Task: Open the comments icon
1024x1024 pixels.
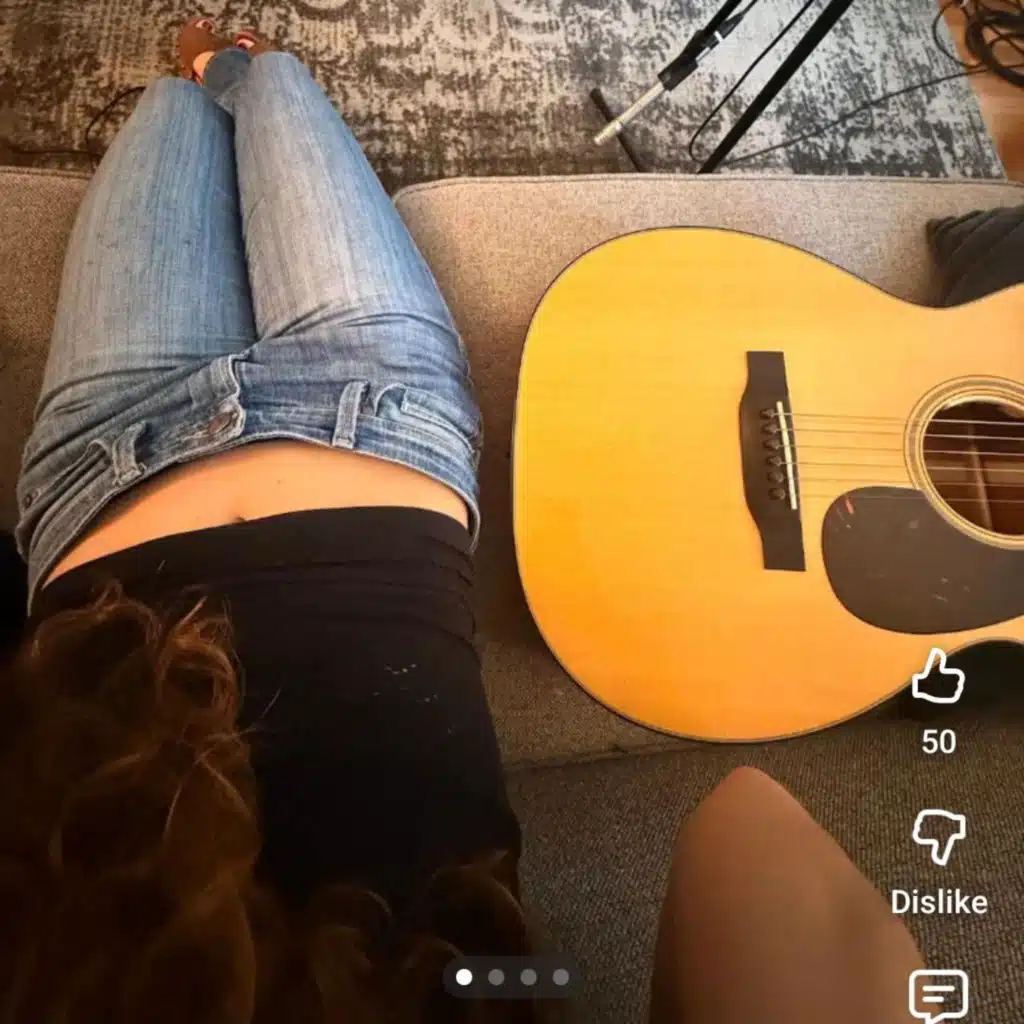Action: coord(938,994)
